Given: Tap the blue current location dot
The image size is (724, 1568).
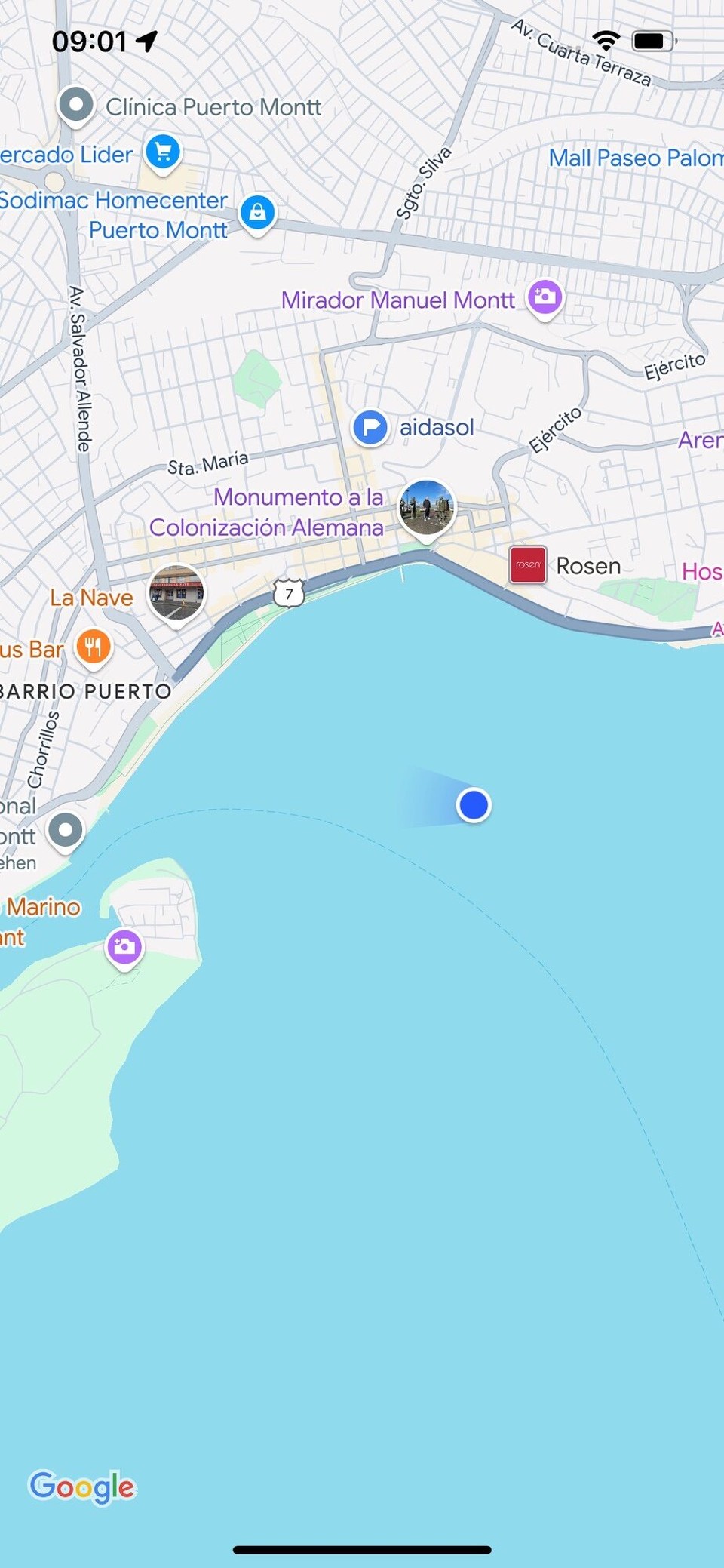Looking at the screenshot, I should [x=474, y=805].
